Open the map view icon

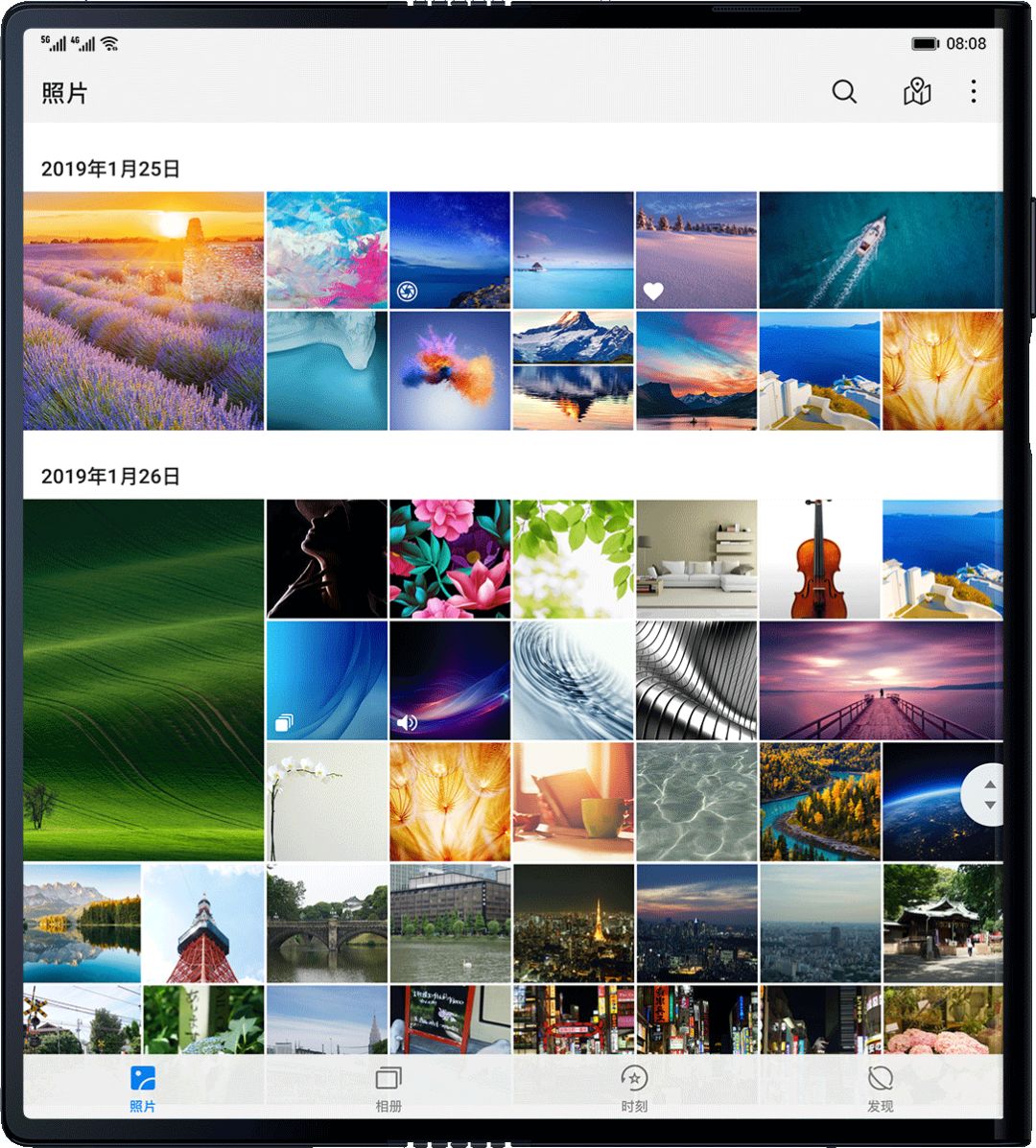(x=917, y=92)
